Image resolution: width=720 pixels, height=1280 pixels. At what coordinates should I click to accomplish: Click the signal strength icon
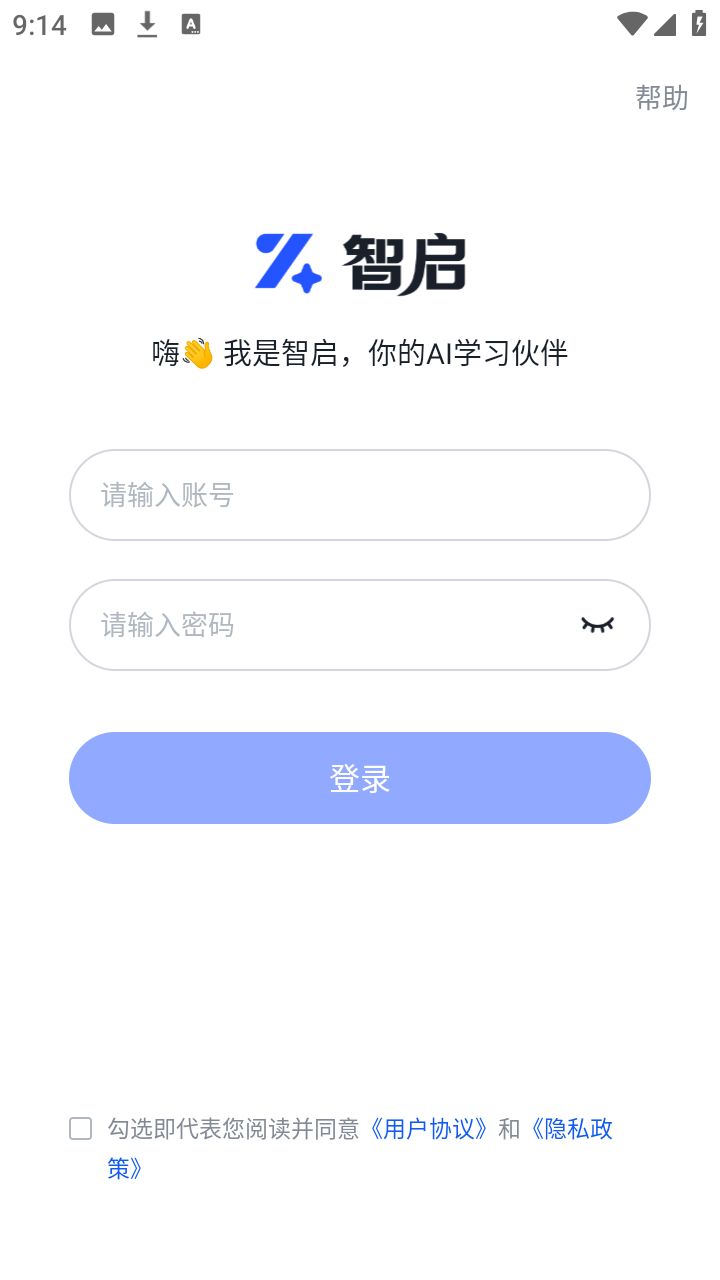pyautogui.click(x=667, y=24)
